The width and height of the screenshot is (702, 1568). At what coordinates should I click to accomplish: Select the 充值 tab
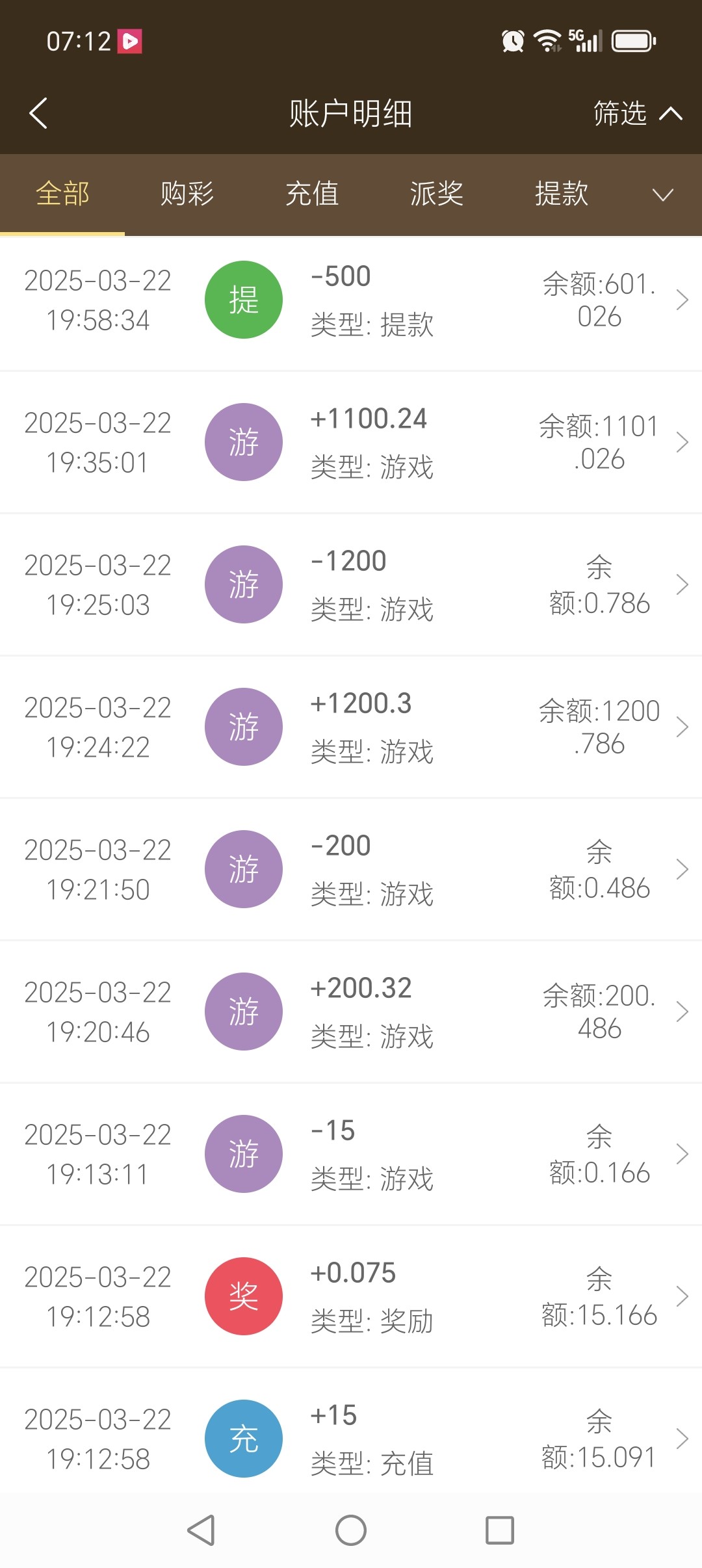pyautogui.click(x=312, y=194)
